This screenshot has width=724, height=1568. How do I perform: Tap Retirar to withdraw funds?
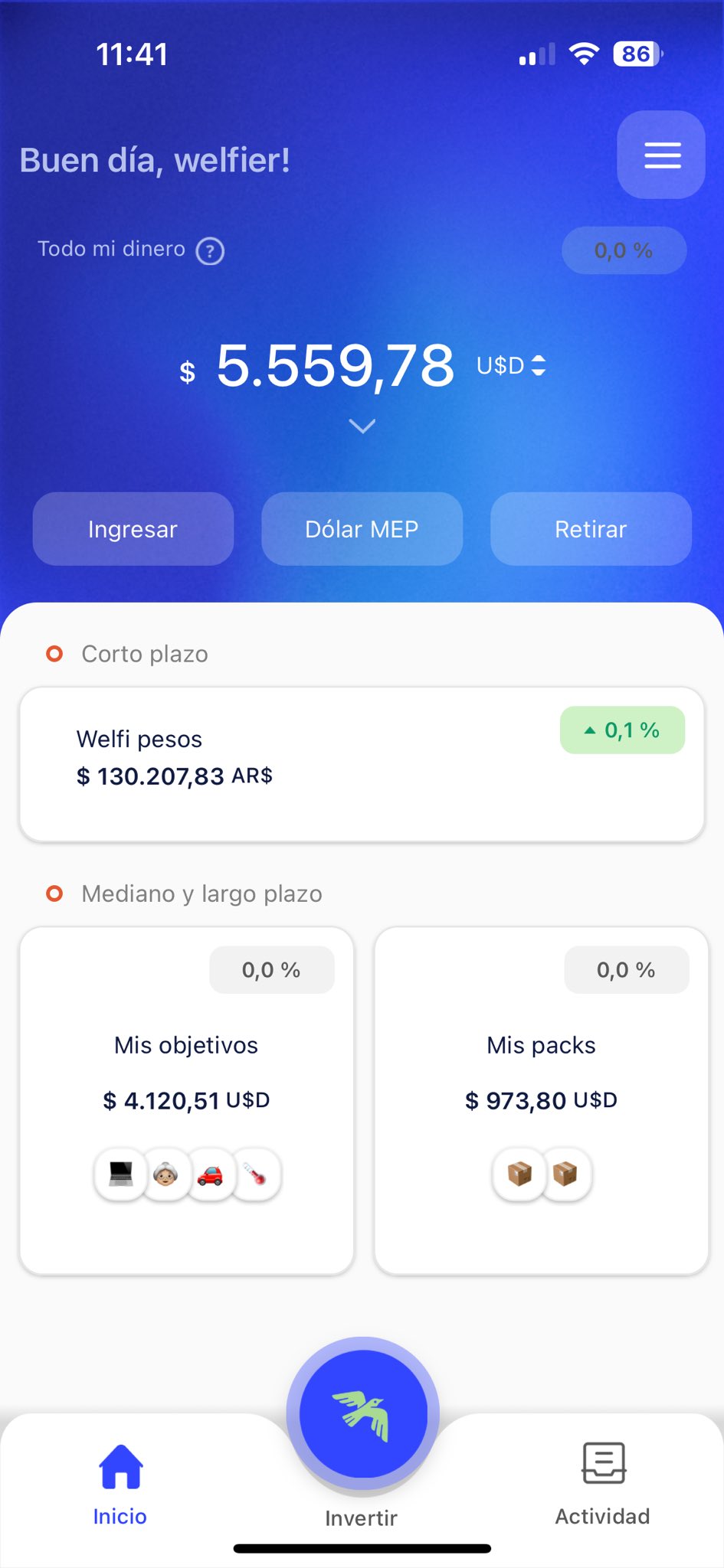[x=591, y=529]
